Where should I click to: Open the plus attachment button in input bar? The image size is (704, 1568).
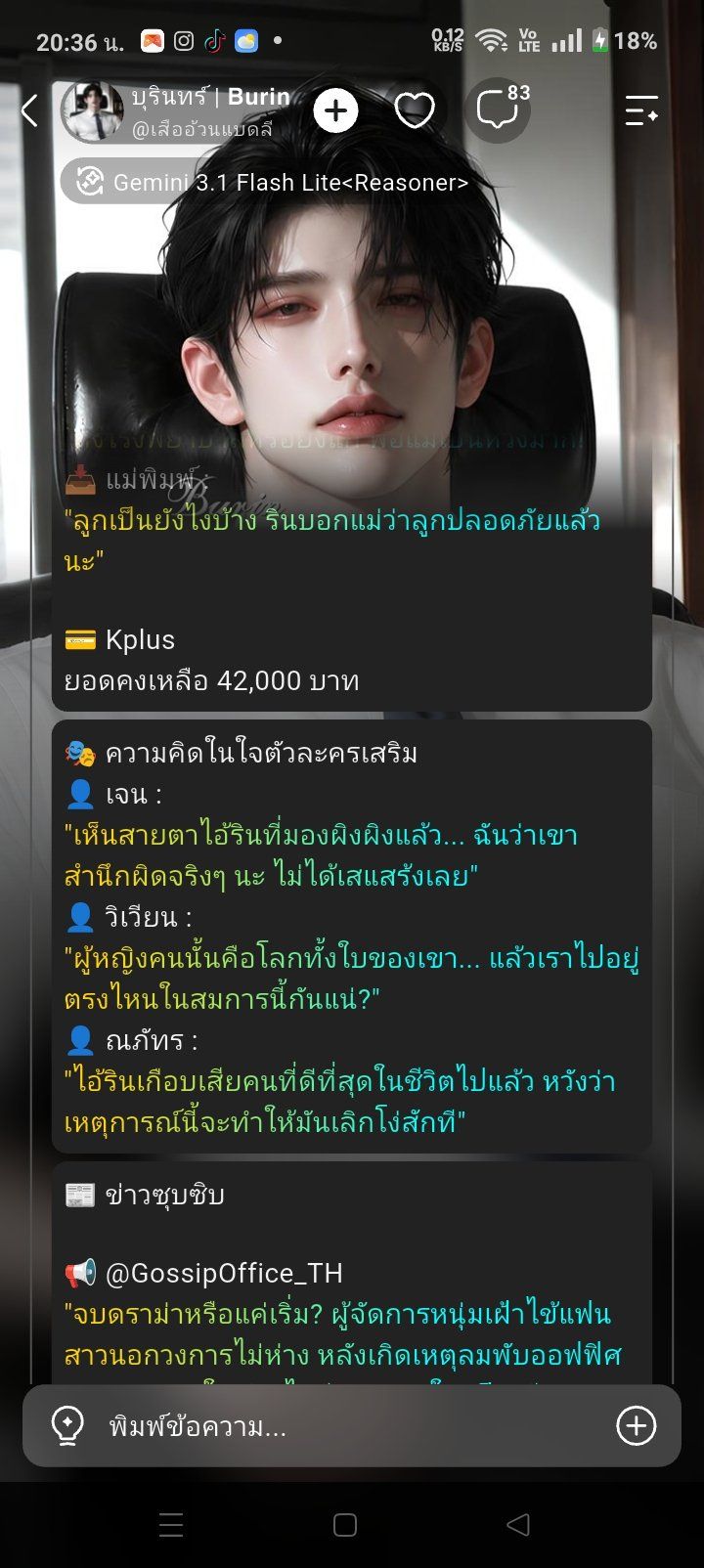[636, 1426]
